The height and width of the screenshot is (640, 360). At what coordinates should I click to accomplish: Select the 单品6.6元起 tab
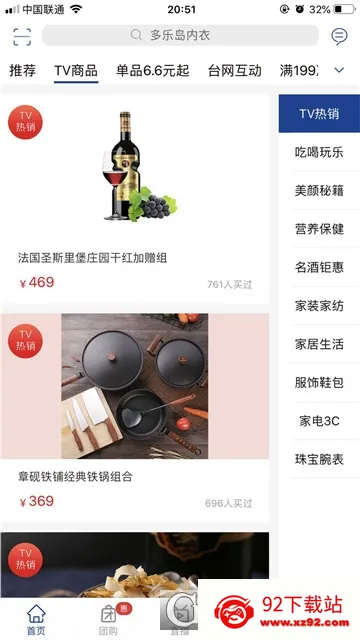click(153, 71)
